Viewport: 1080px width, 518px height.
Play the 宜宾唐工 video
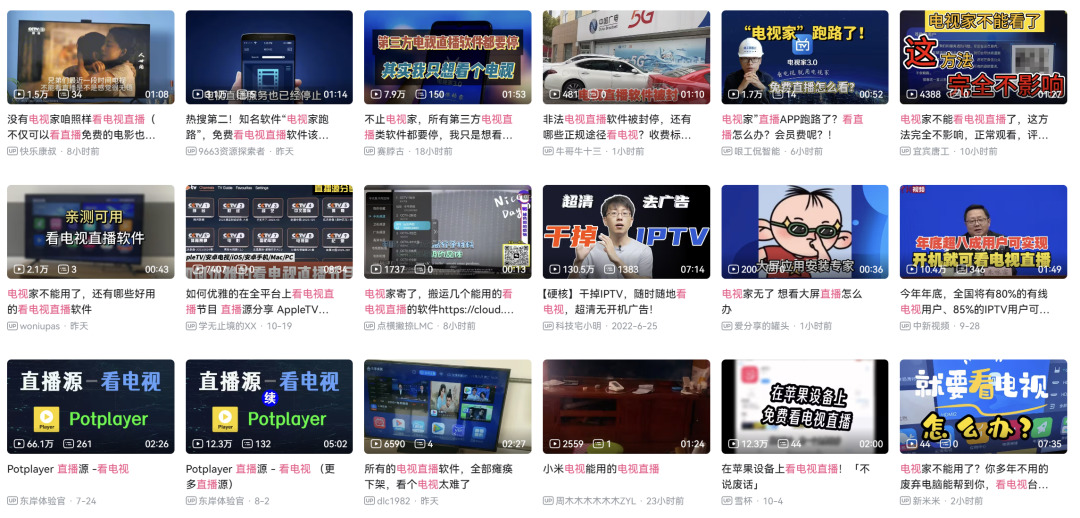tap(983, 58)
